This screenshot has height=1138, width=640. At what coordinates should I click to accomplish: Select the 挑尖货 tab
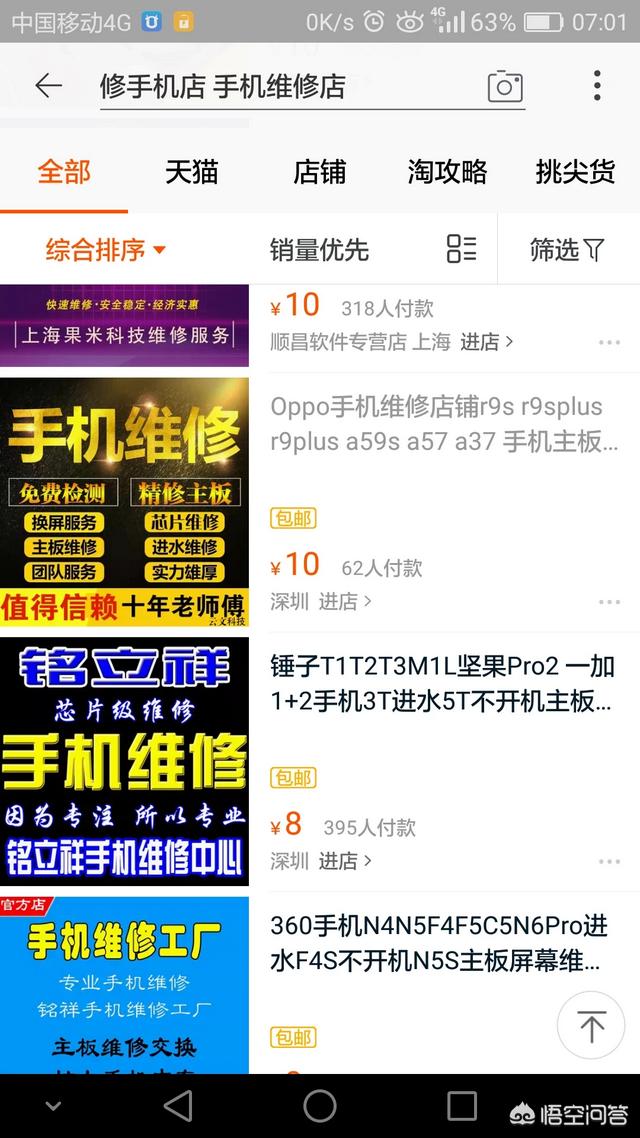(575, 172)
